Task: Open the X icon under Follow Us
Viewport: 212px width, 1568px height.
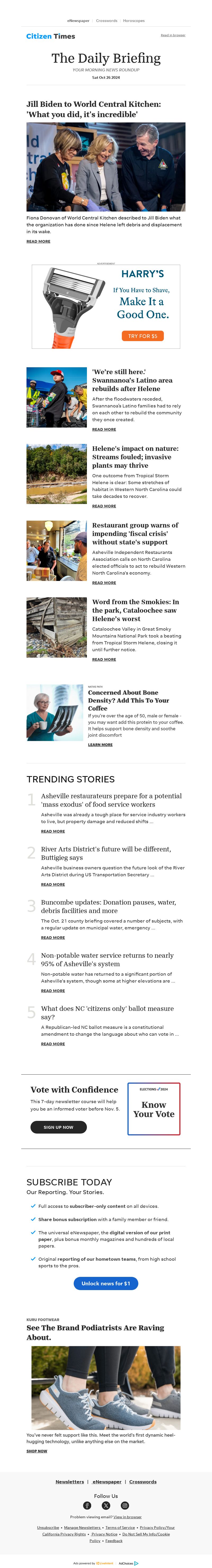Action: tap(106, 1505)
